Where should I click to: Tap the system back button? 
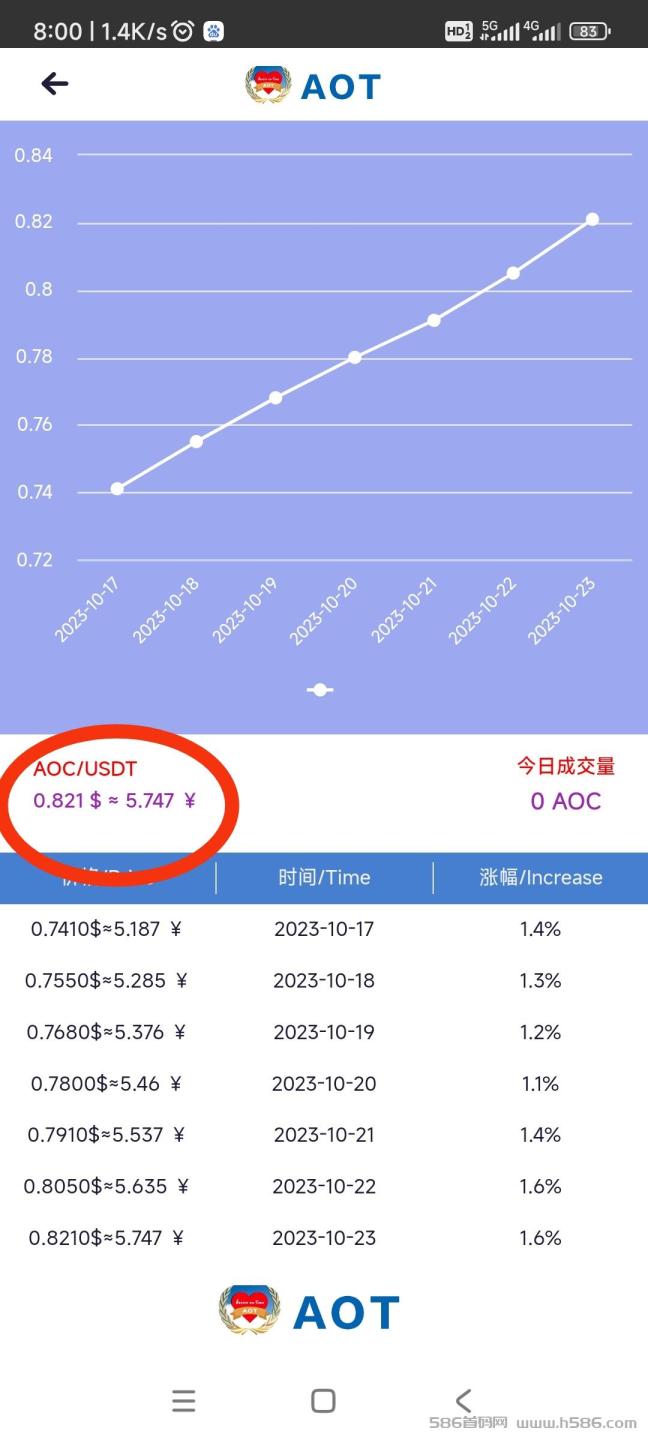click(463, 1401)
